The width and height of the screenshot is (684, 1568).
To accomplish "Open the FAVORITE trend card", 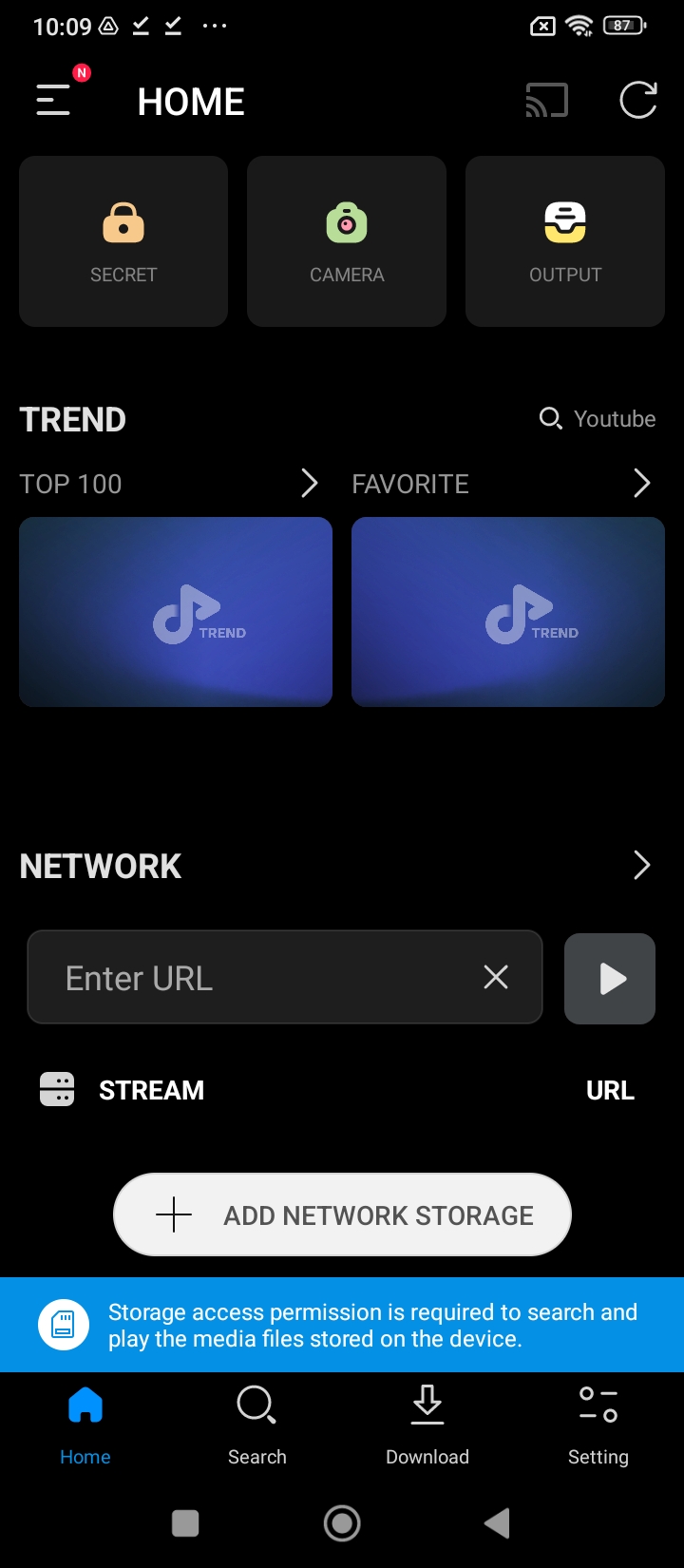I will (508, 612).
